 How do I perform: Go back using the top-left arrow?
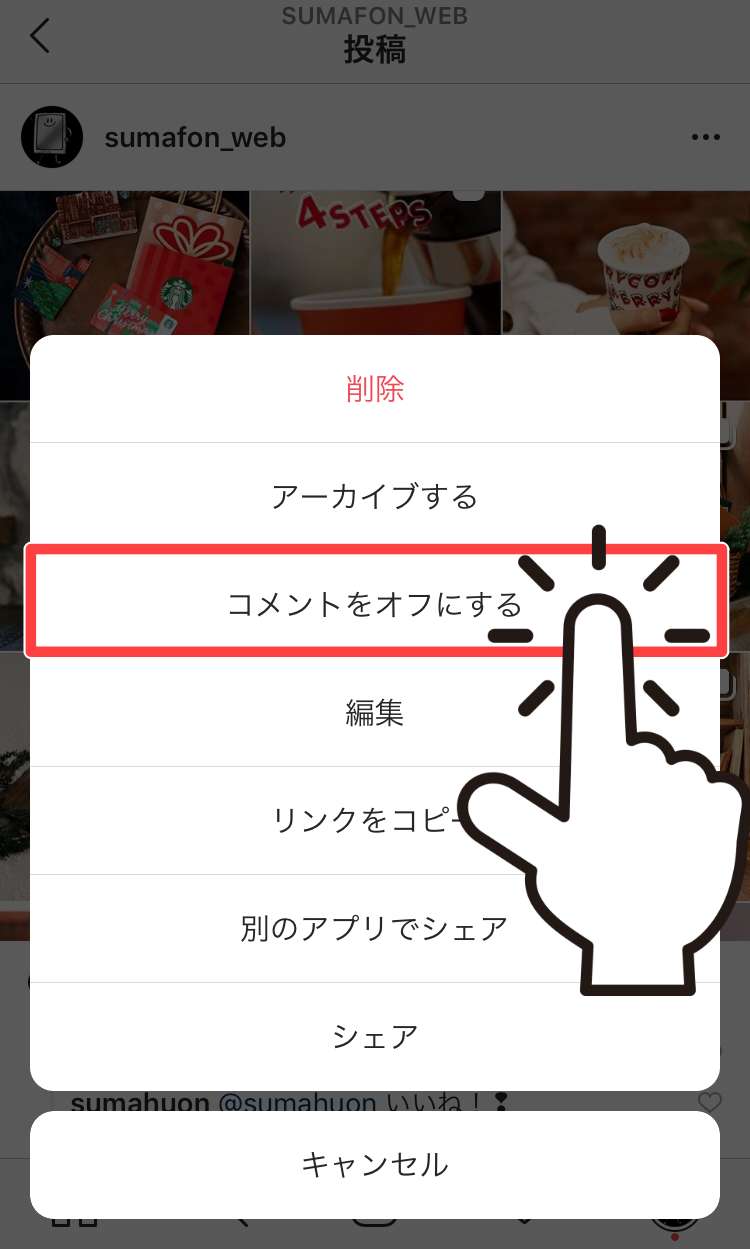click(x=40, y=36)
